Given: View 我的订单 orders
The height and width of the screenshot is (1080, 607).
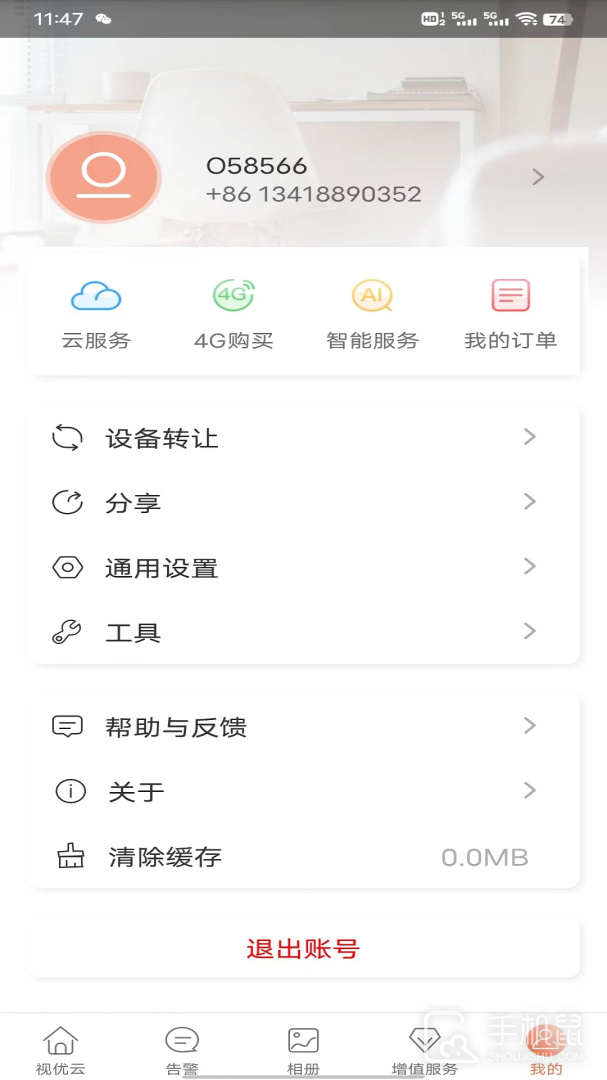Looking at the screenshot, I should pyautogui.click(x=510, y=313).
